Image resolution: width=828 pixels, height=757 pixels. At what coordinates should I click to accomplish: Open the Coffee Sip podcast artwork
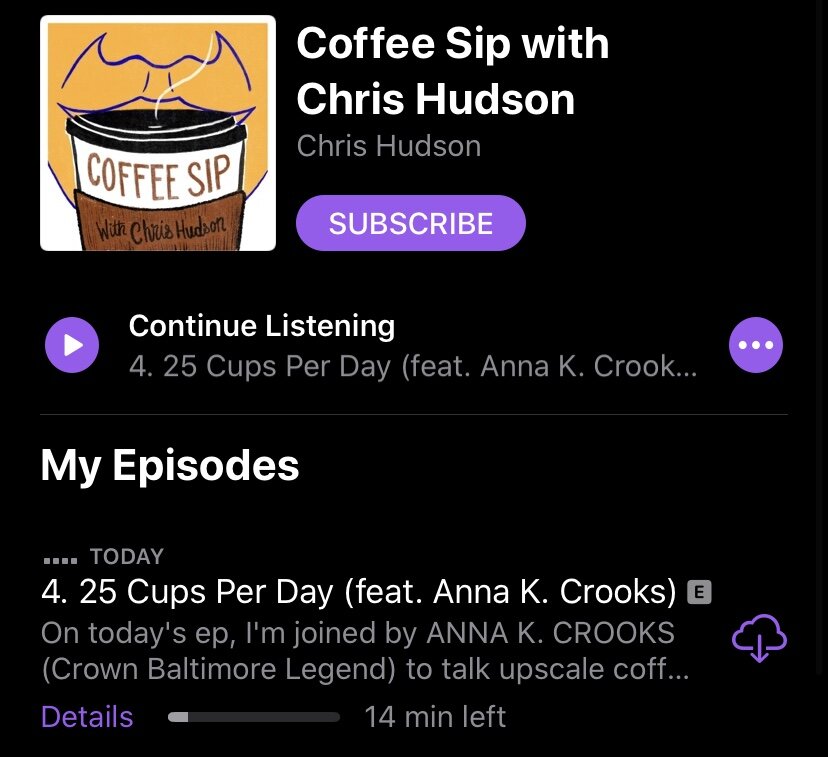pyautogui.click(x=158, y=133)
